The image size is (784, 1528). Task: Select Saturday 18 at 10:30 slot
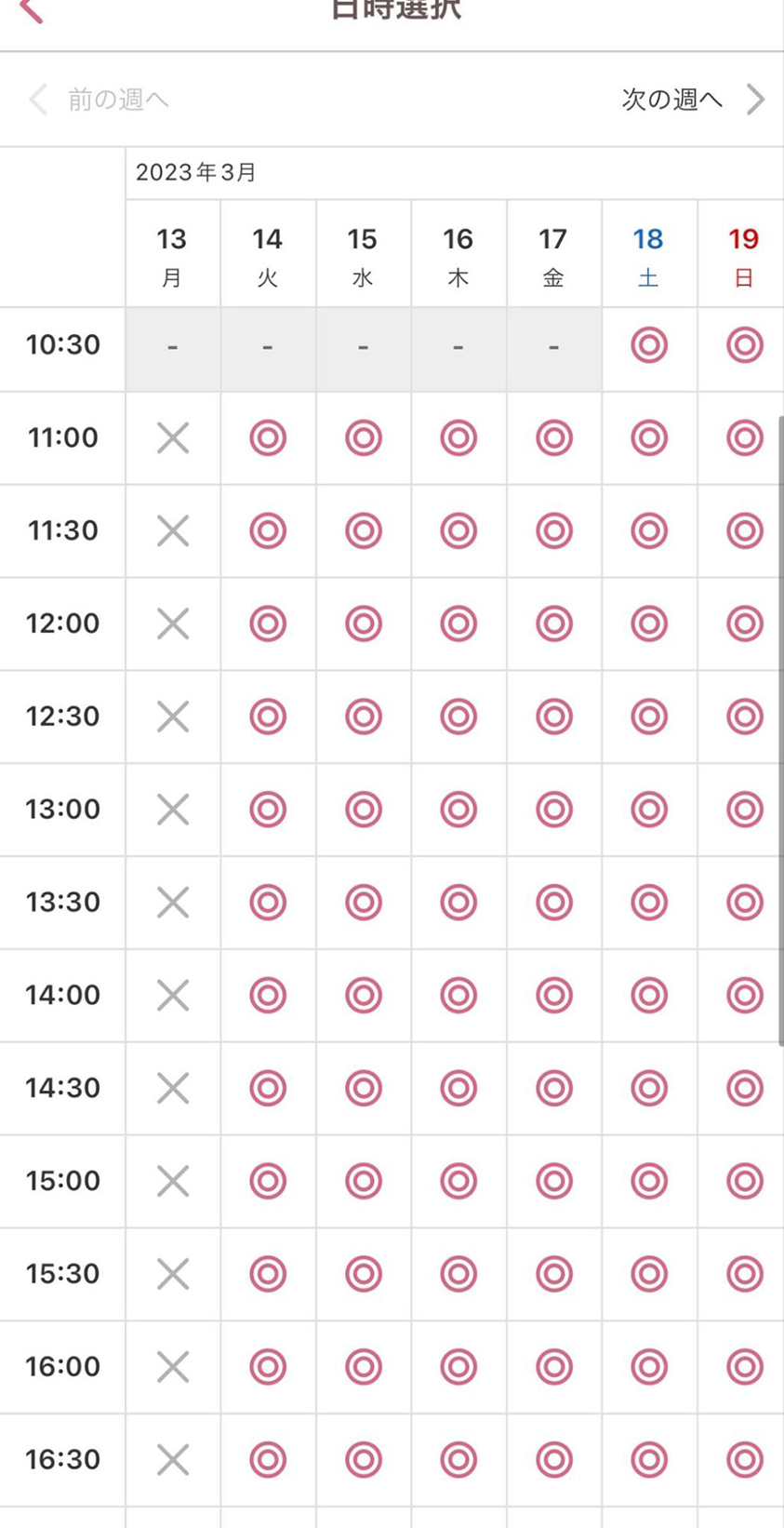pyautogui.click(x=649, y=345)
